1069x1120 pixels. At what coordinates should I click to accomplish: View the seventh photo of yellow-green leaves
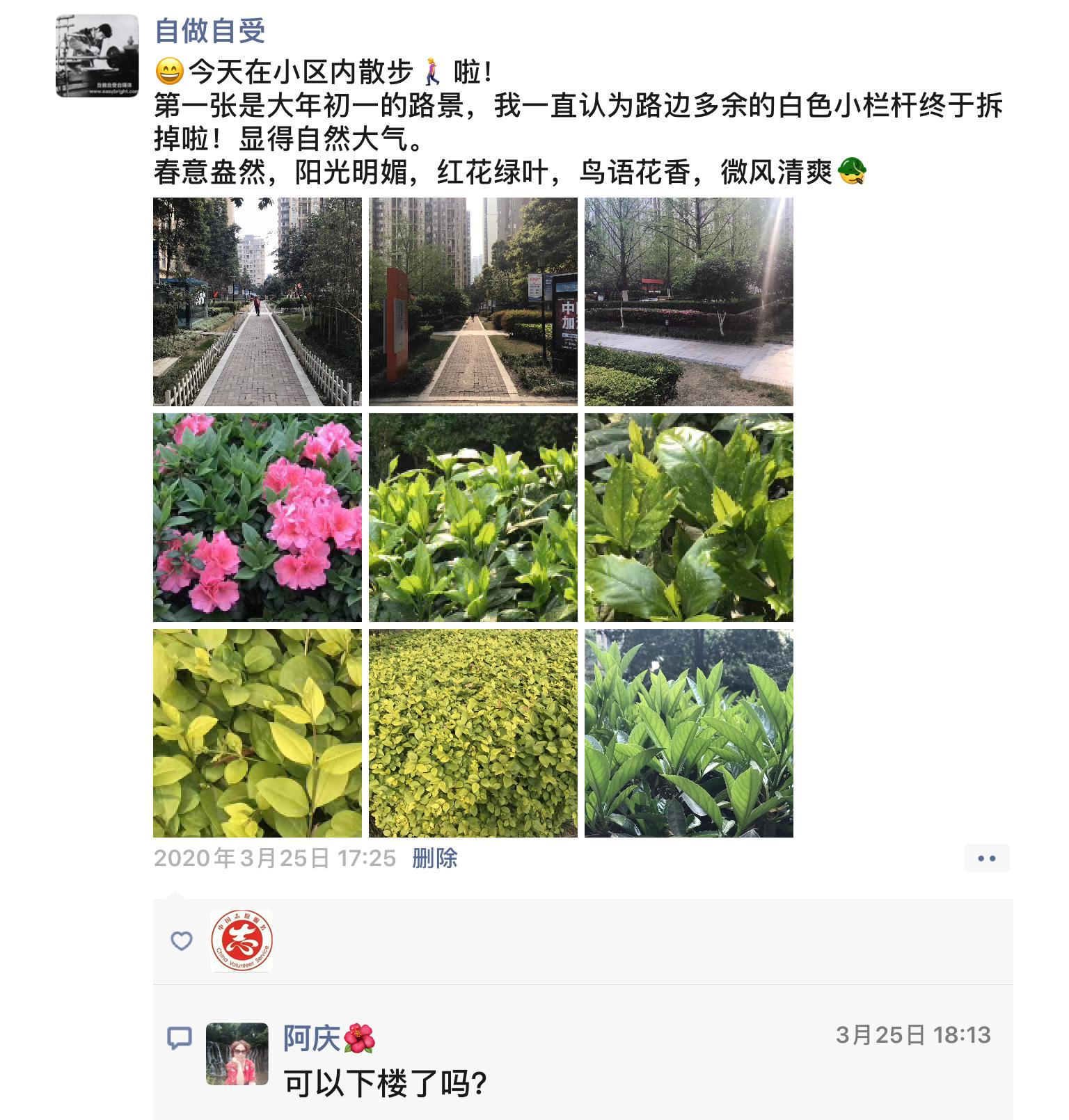coord(258,733)
